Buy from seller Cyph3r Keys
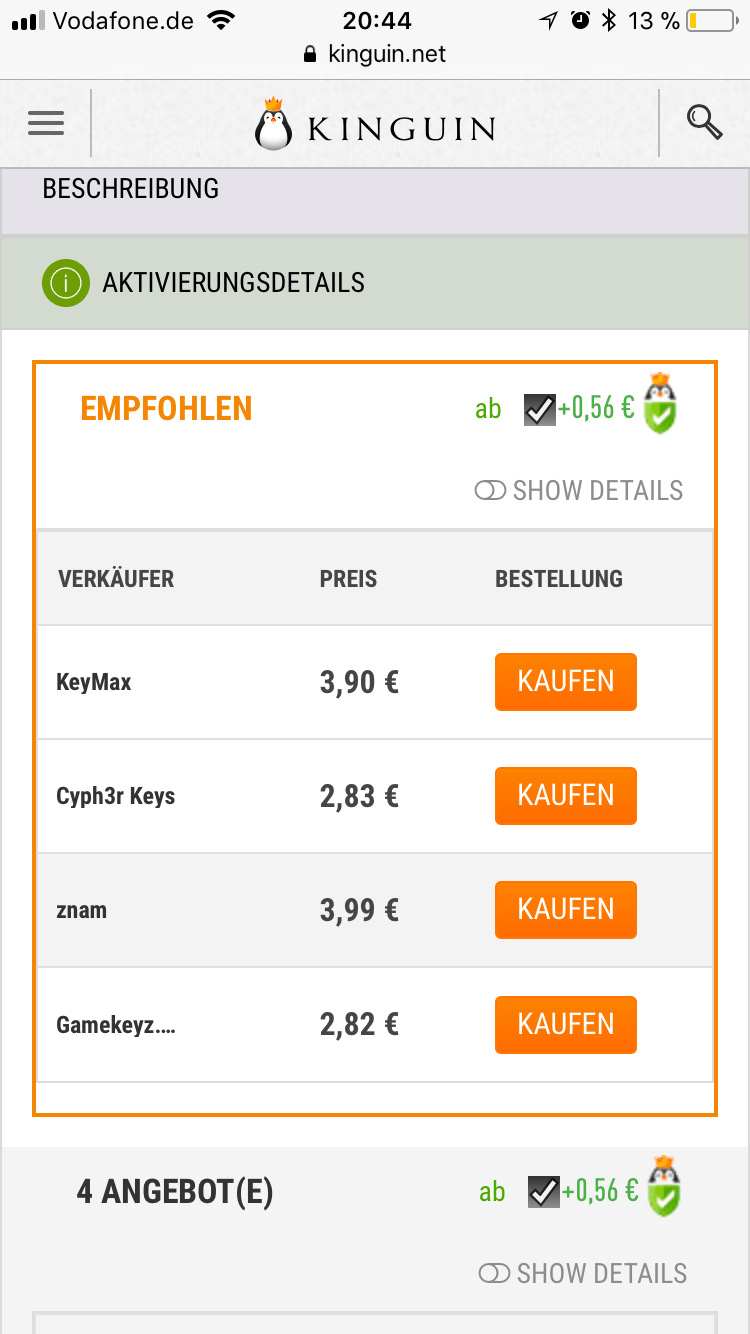 566,796
